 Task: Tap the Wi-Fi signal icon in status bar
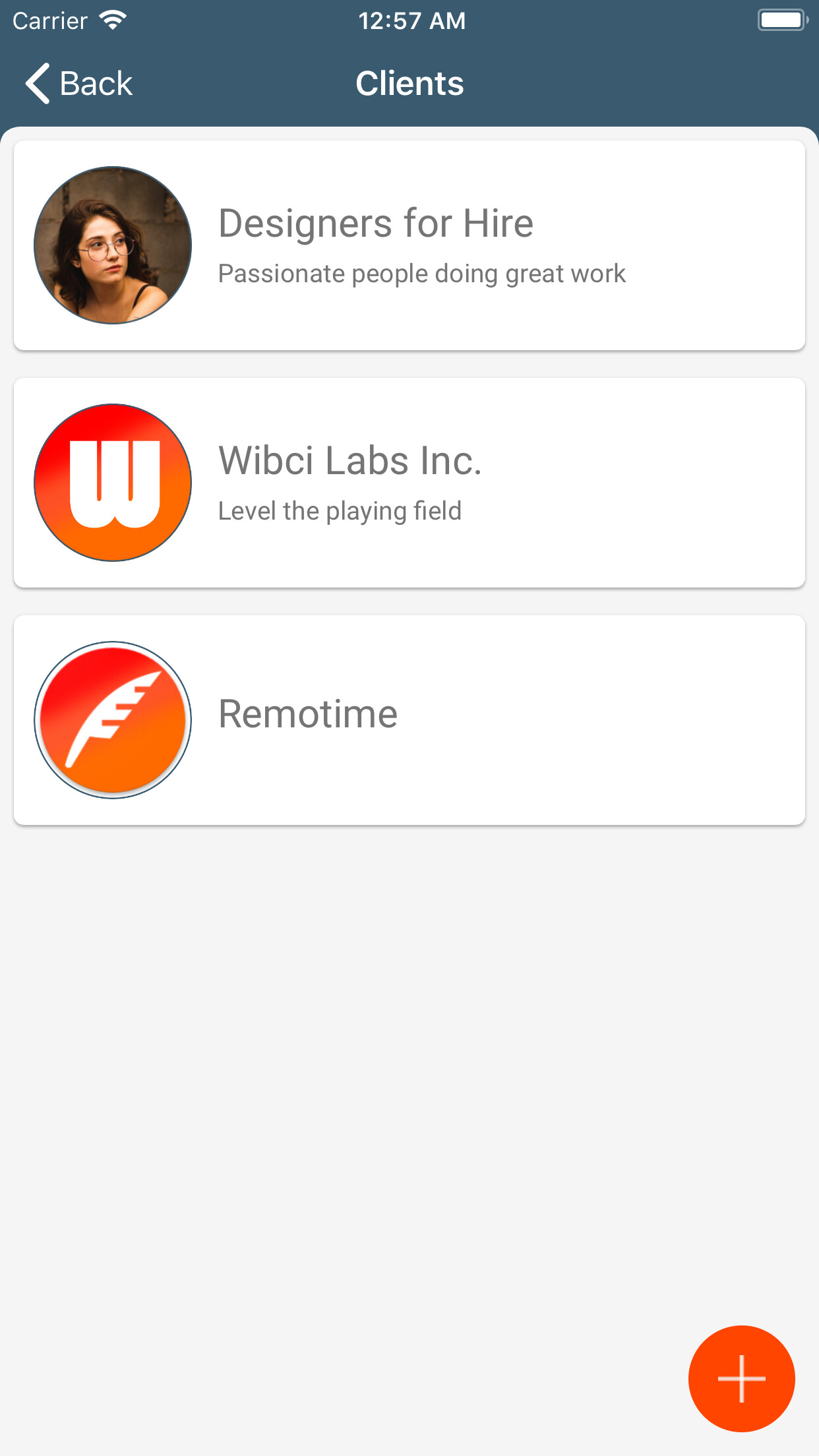point(112,20)
